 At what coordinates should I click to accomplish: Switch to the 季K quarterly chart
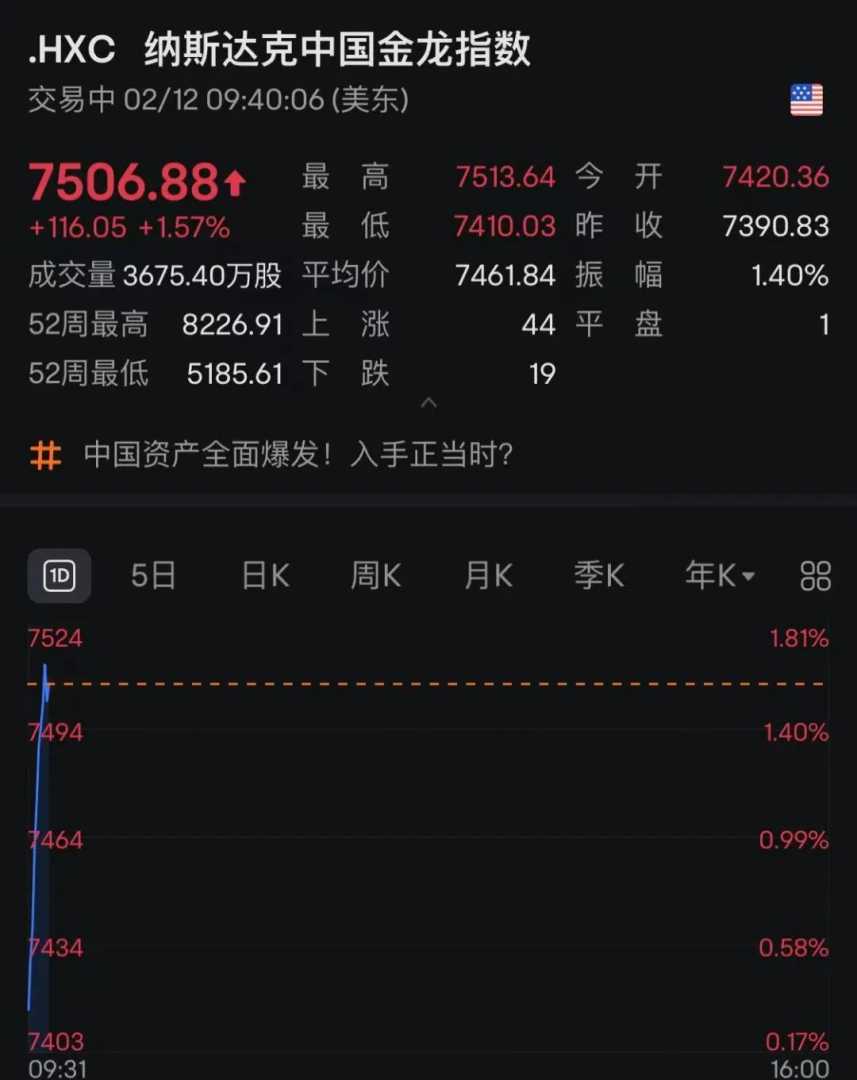pos(598,575)
